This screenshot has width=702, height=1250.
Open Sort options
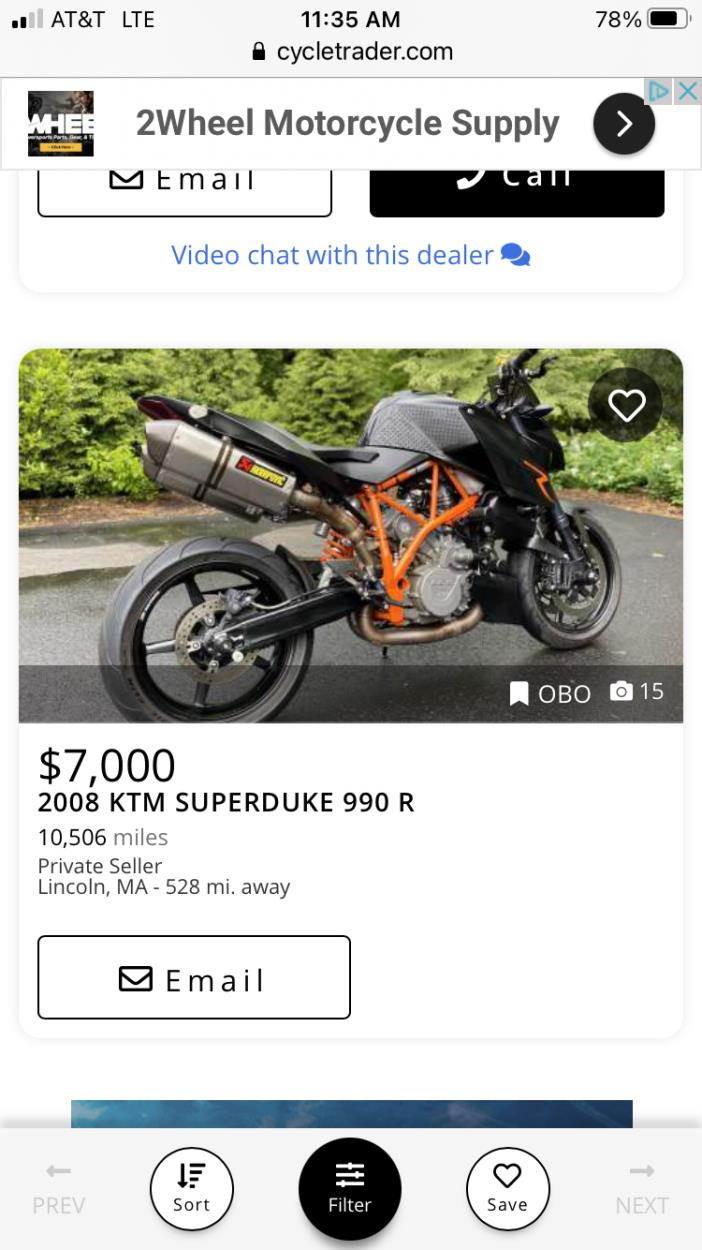[191, 1188]
